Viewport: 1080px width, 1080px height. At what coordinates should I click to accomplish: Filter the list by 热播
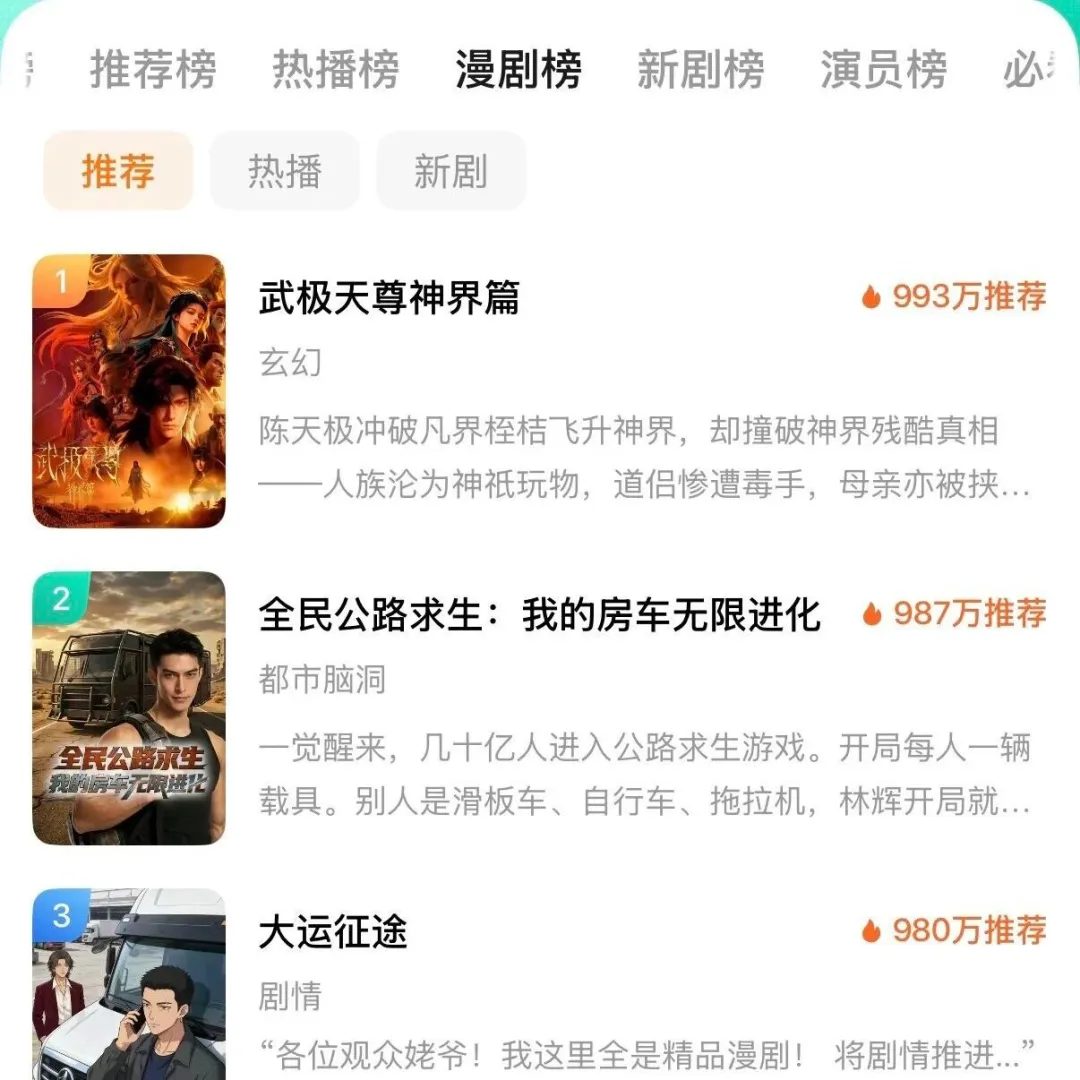click(285, 171)
